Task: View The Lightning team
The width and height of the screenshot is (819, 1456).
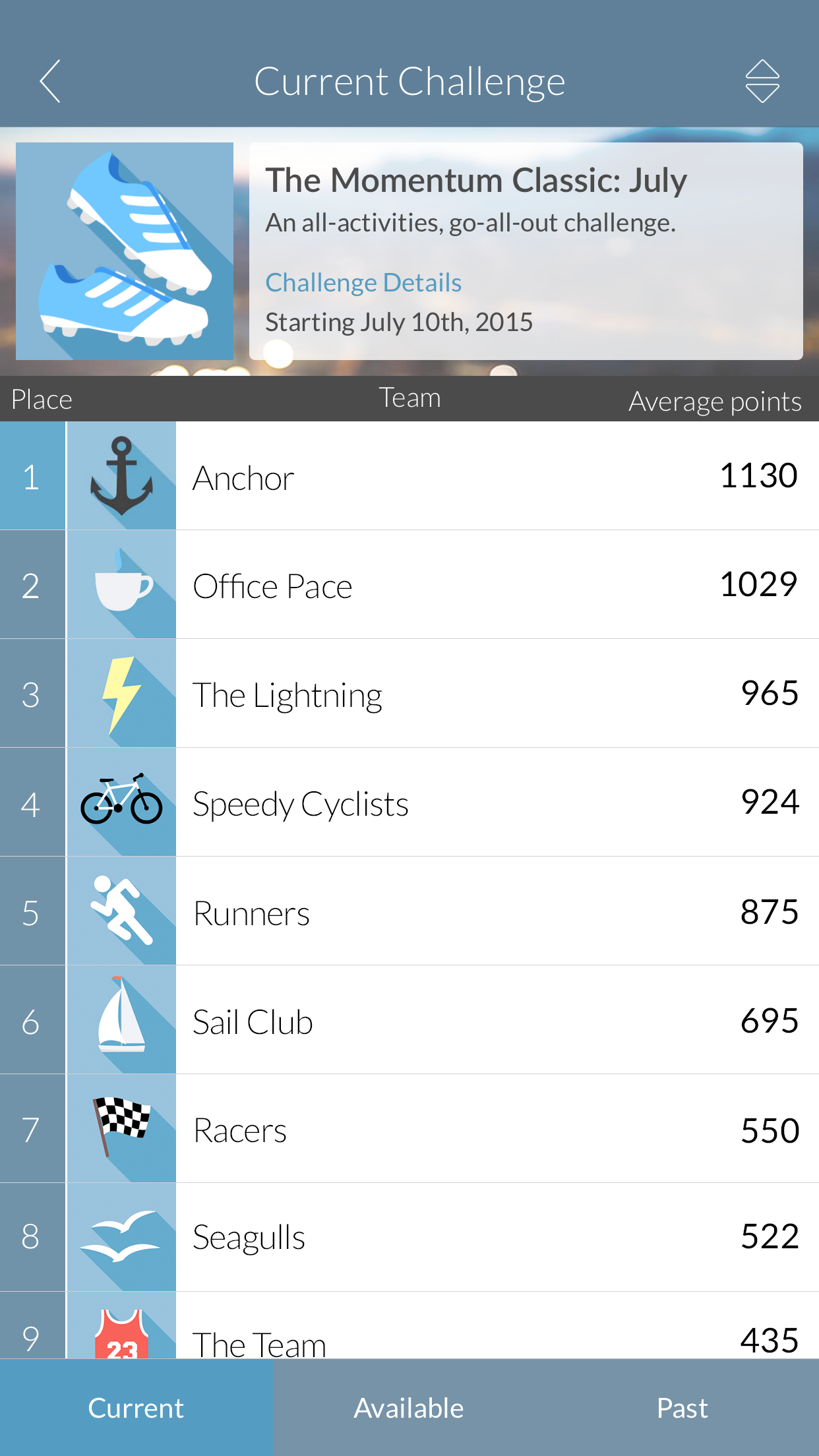Action: click(x=409, y=693)
